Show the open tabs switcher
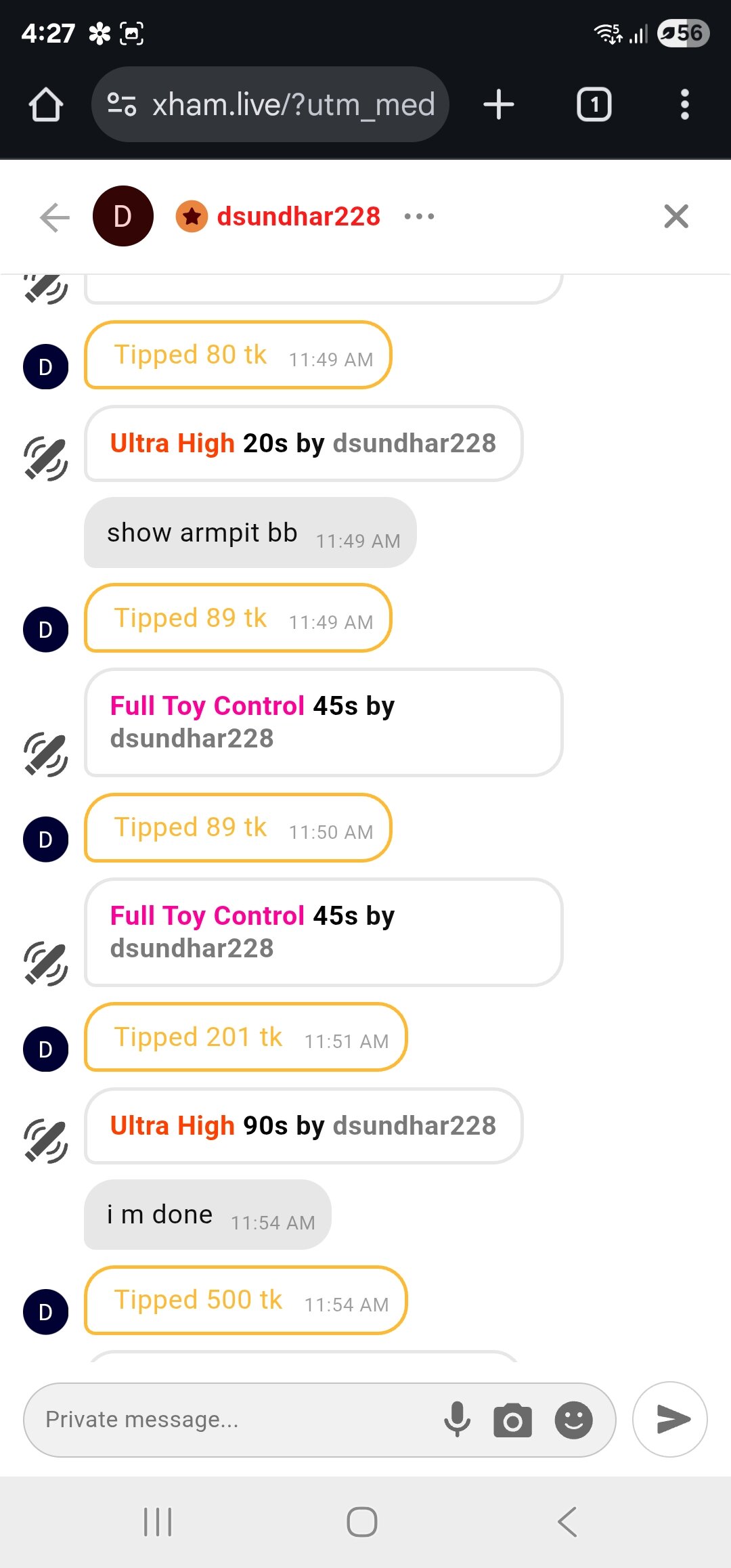This screenshot has height=1568, width=731. point(594,105)
